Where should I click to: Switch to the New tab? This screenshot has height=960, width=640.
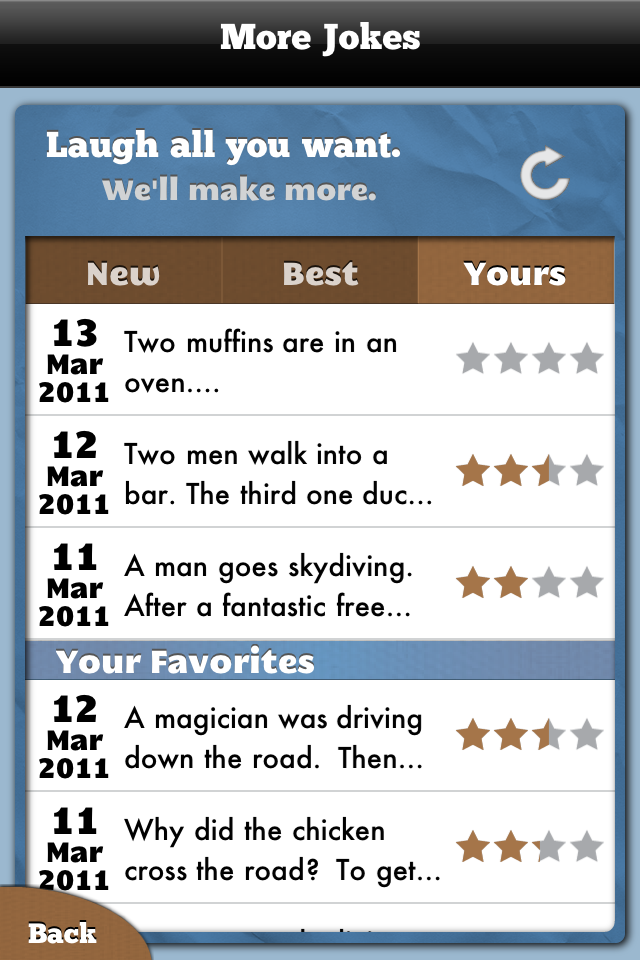(123, 273)
